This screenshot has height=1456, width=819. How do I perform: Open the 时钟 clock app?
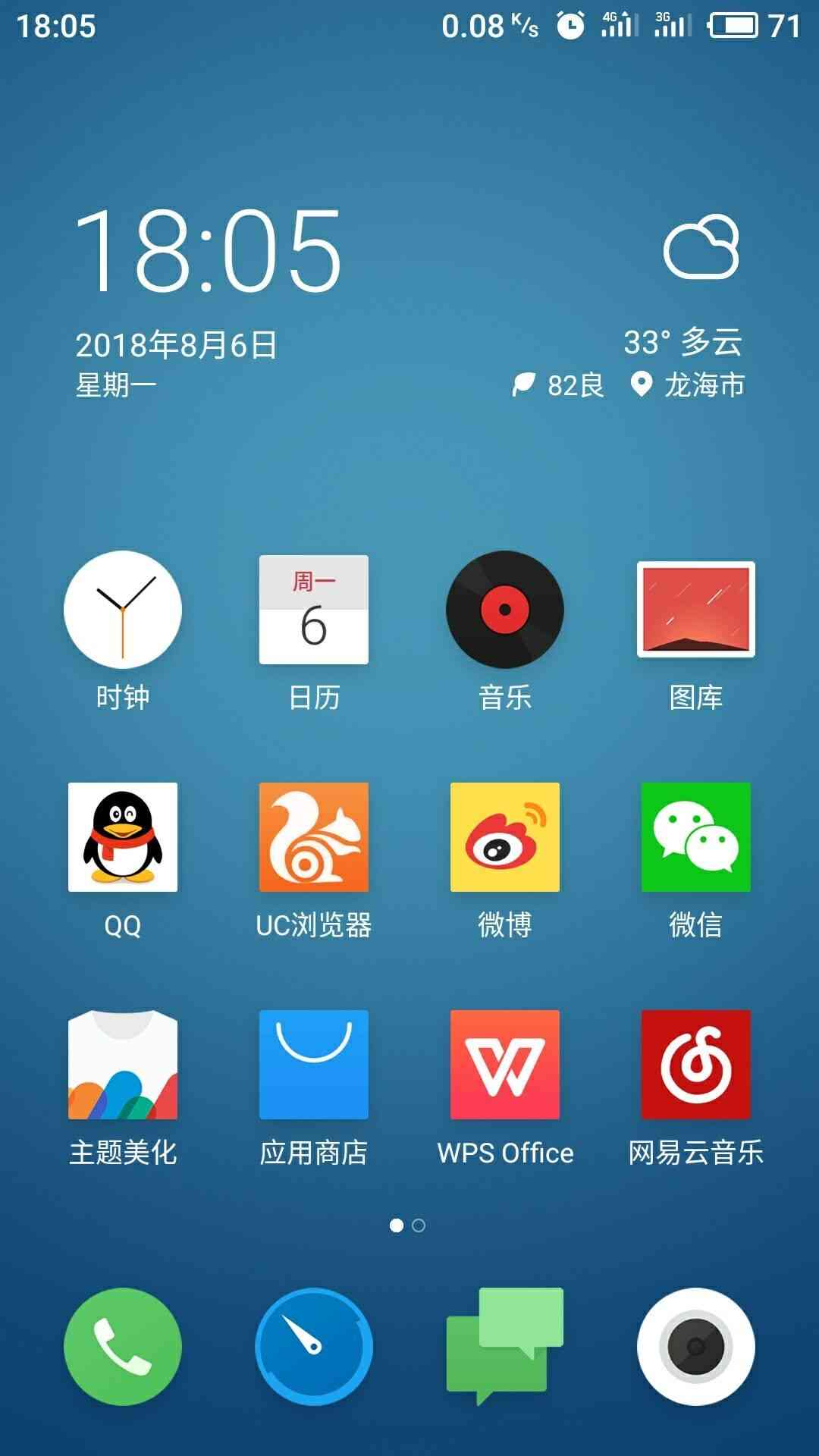tap(123, 610)
